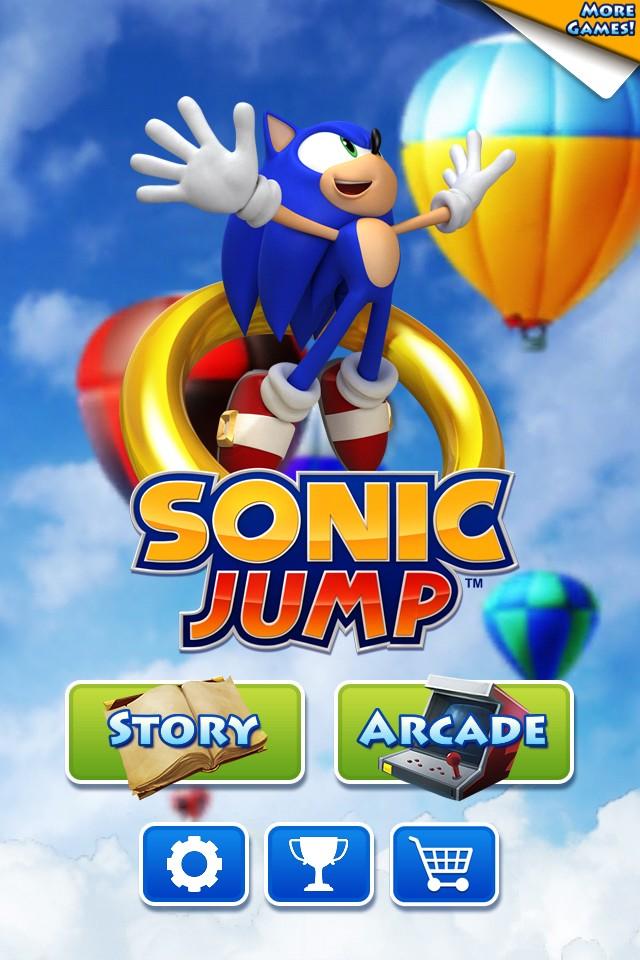
Task: View the trophy achievements
Action: (x=318, y=864)
